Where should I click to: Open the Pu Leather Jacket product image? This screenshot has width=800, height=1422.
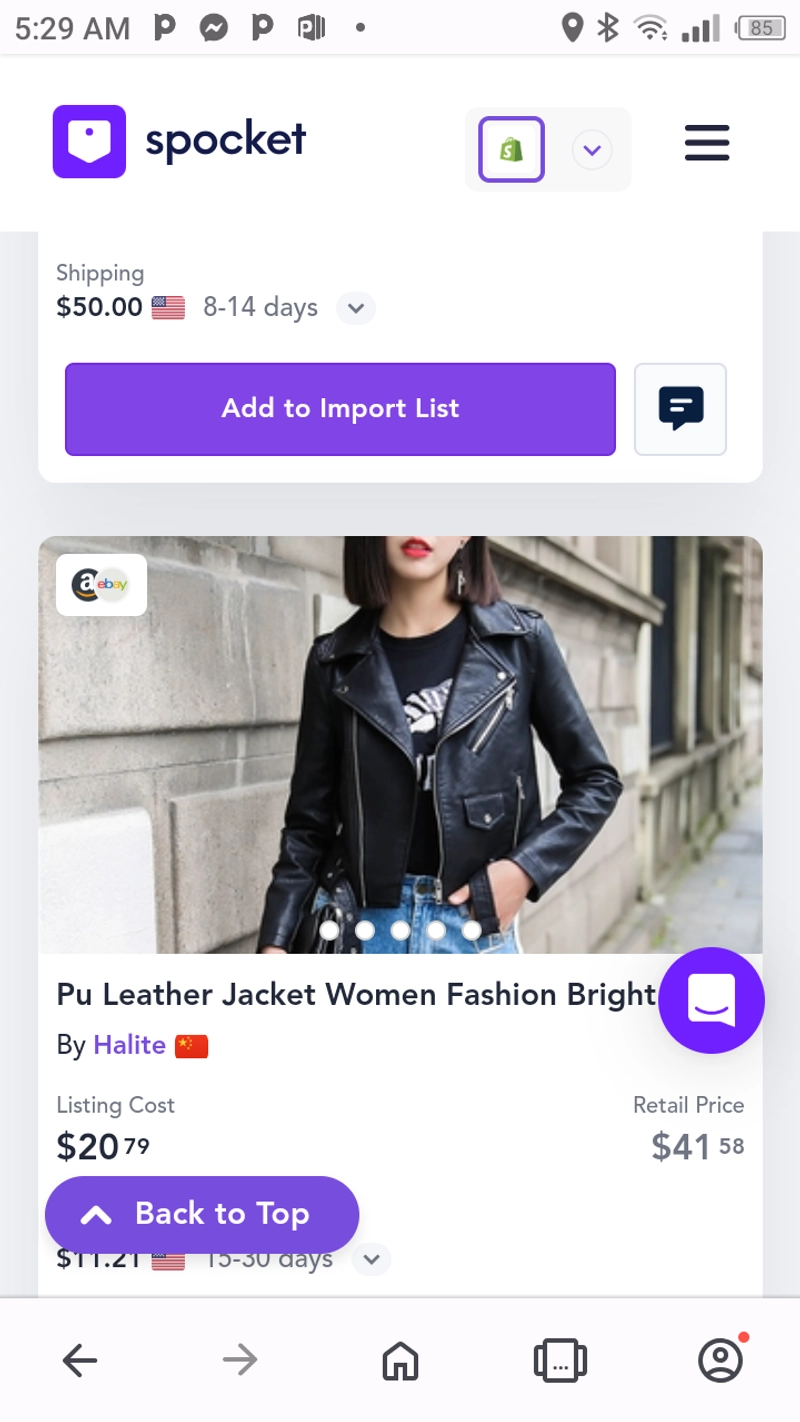[400, 745]
